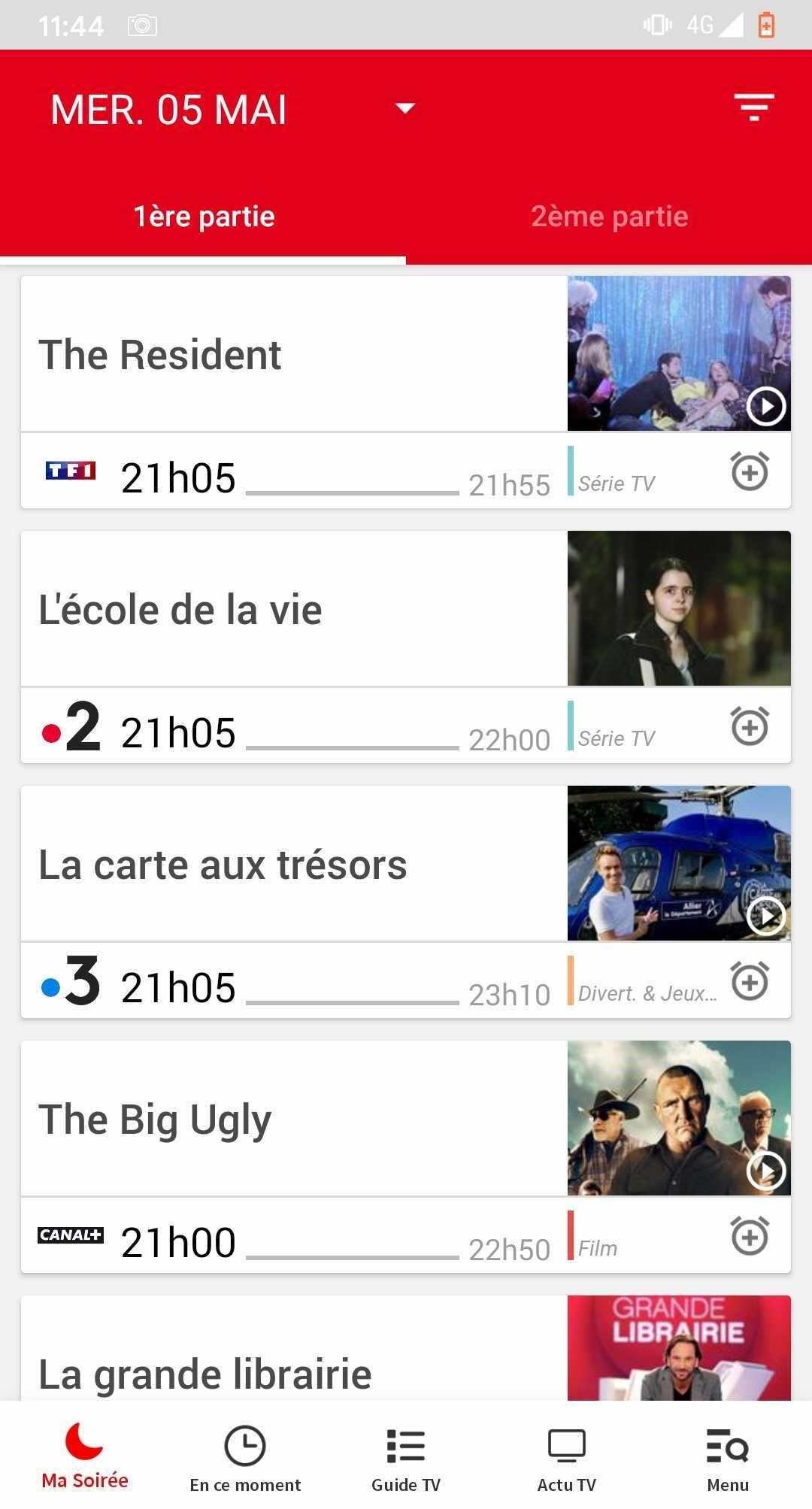The height and width of the screenshot is (1509, 812).
Task: View La carte aux trésors details
Action: [x=293, y=864]
